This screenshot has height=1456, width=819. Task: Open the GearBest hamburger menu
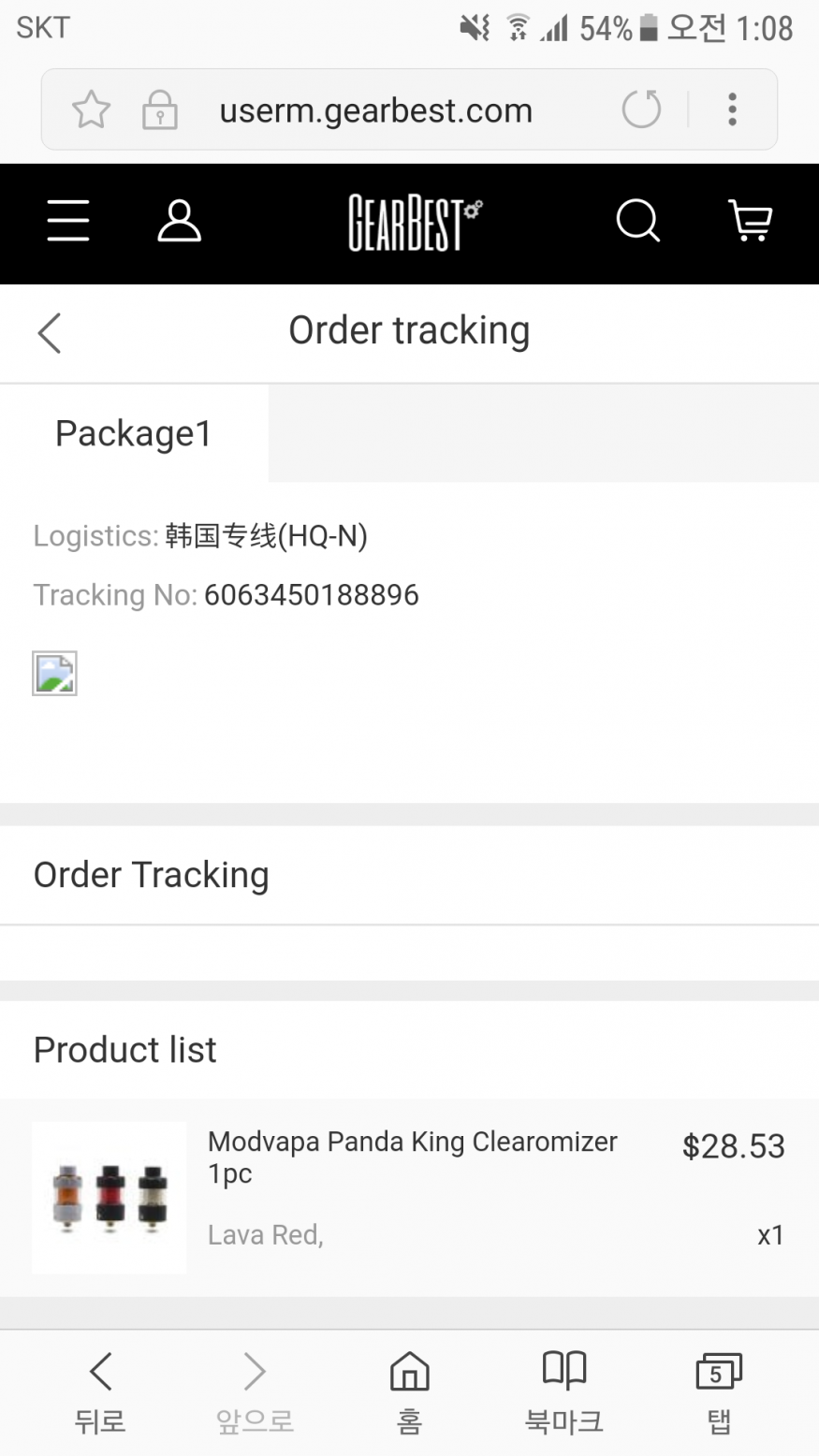[68, 222]
